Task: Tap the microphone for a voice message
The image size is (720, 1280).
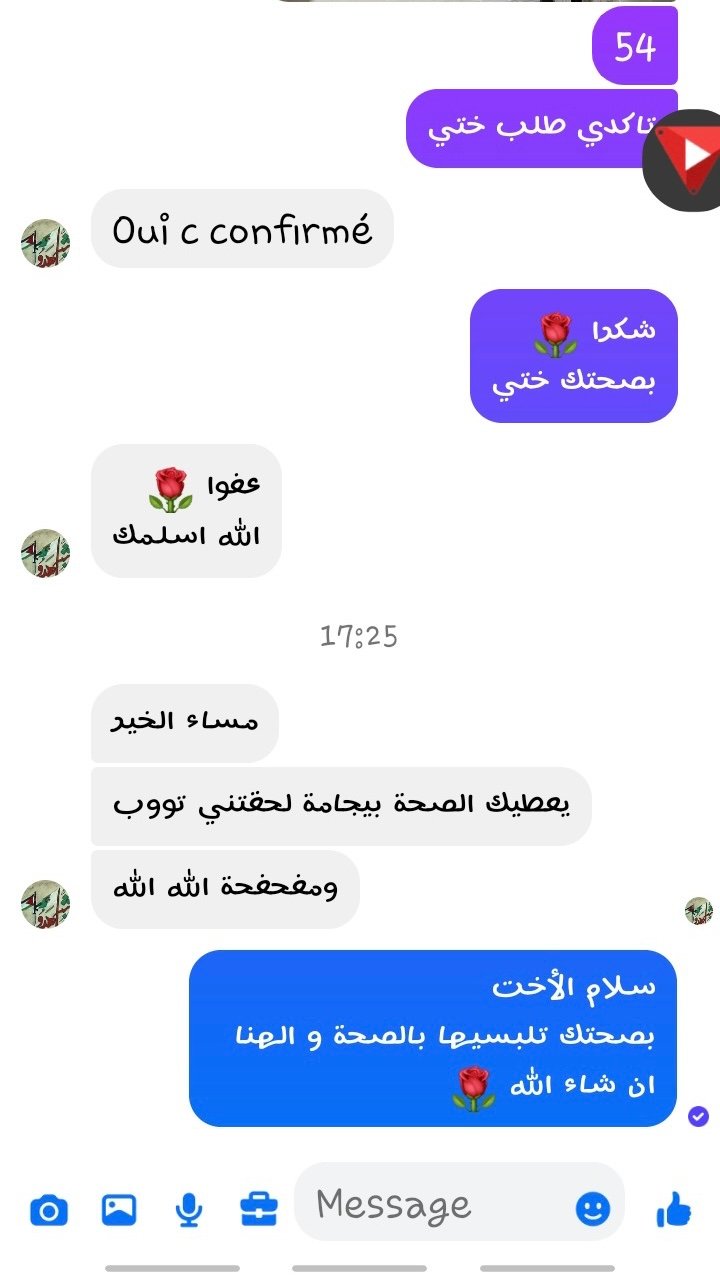Action: pos(188,1211)
